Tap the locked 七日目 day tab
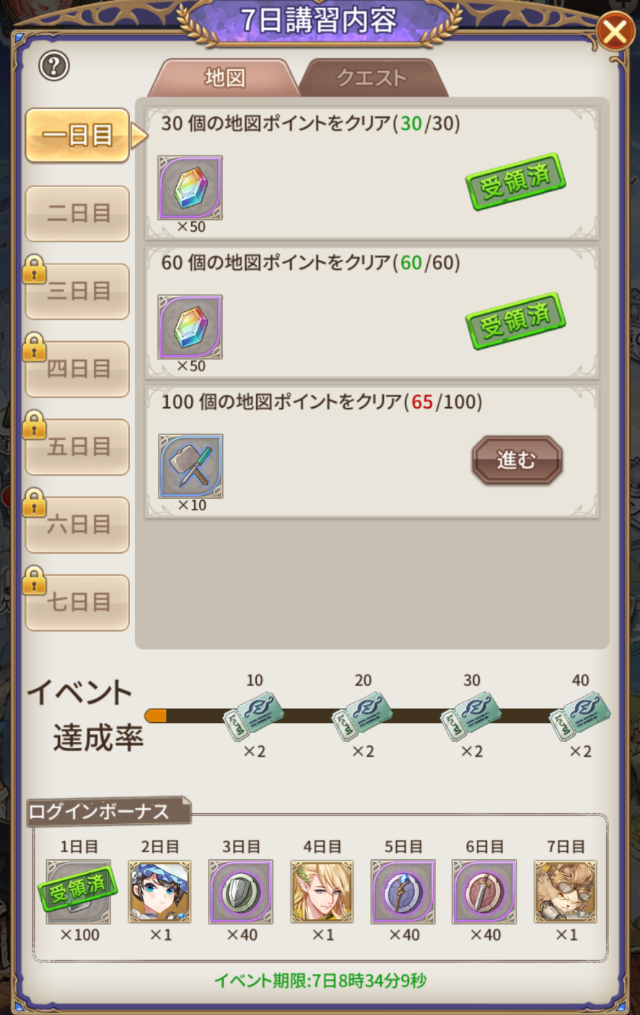Viewport: 640px width, 1015px height. [x=78, y=603]
